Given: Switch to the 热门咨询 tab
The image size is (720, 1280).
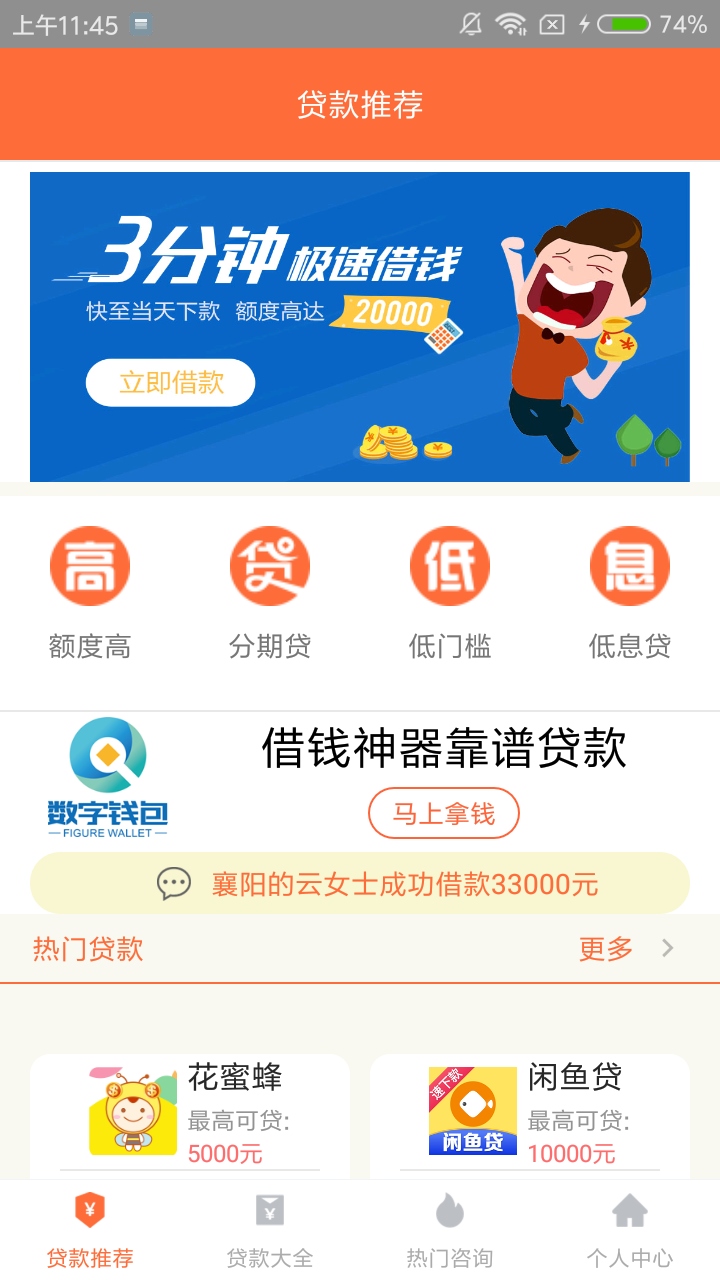Looking at the screenshot, I should 450,1231.
